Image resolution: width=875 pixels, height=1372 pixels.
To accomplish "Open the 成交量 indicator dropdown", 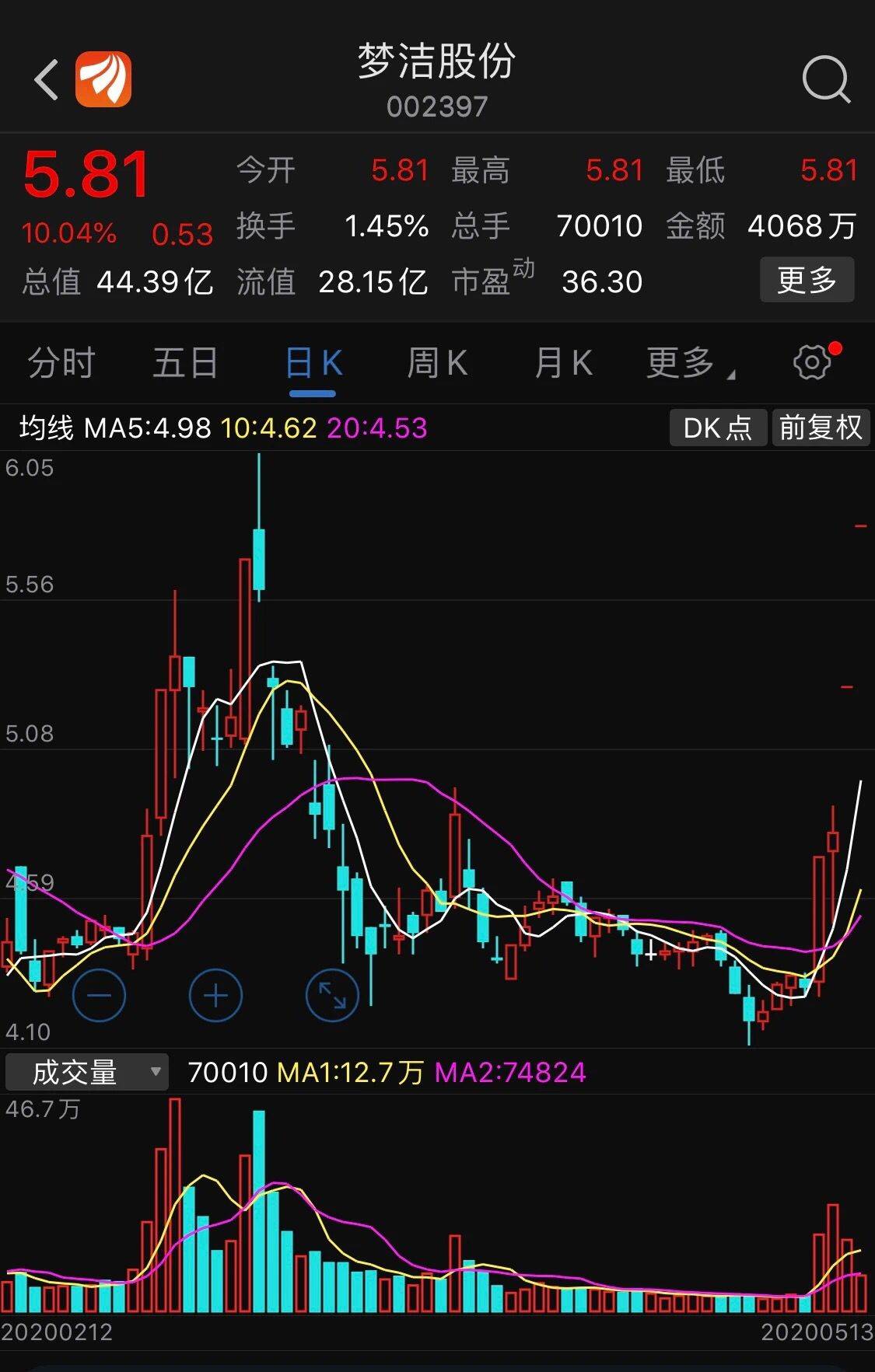I will 86,1073.
